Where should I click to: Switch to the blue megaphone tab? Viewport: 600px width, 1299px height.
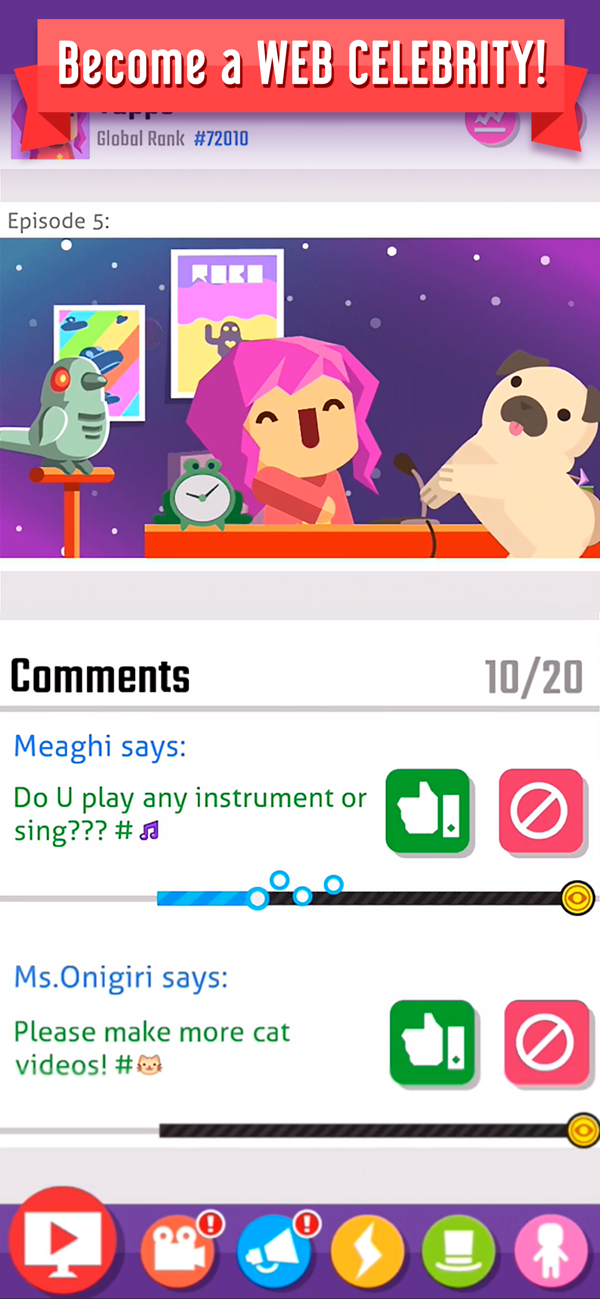273,1251
